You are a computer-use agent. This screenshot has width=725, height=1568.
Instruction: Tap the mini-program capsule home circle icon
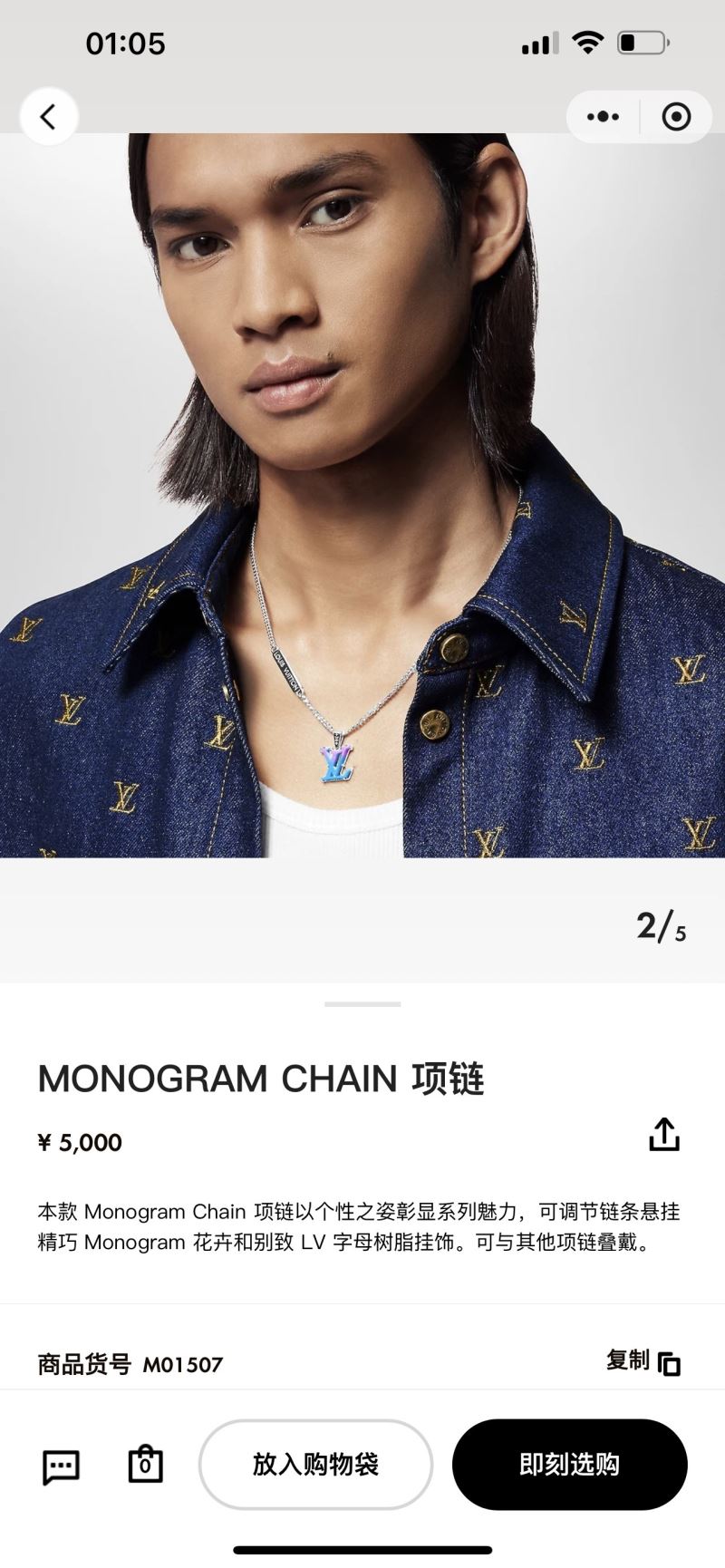[x=676, y=116]
